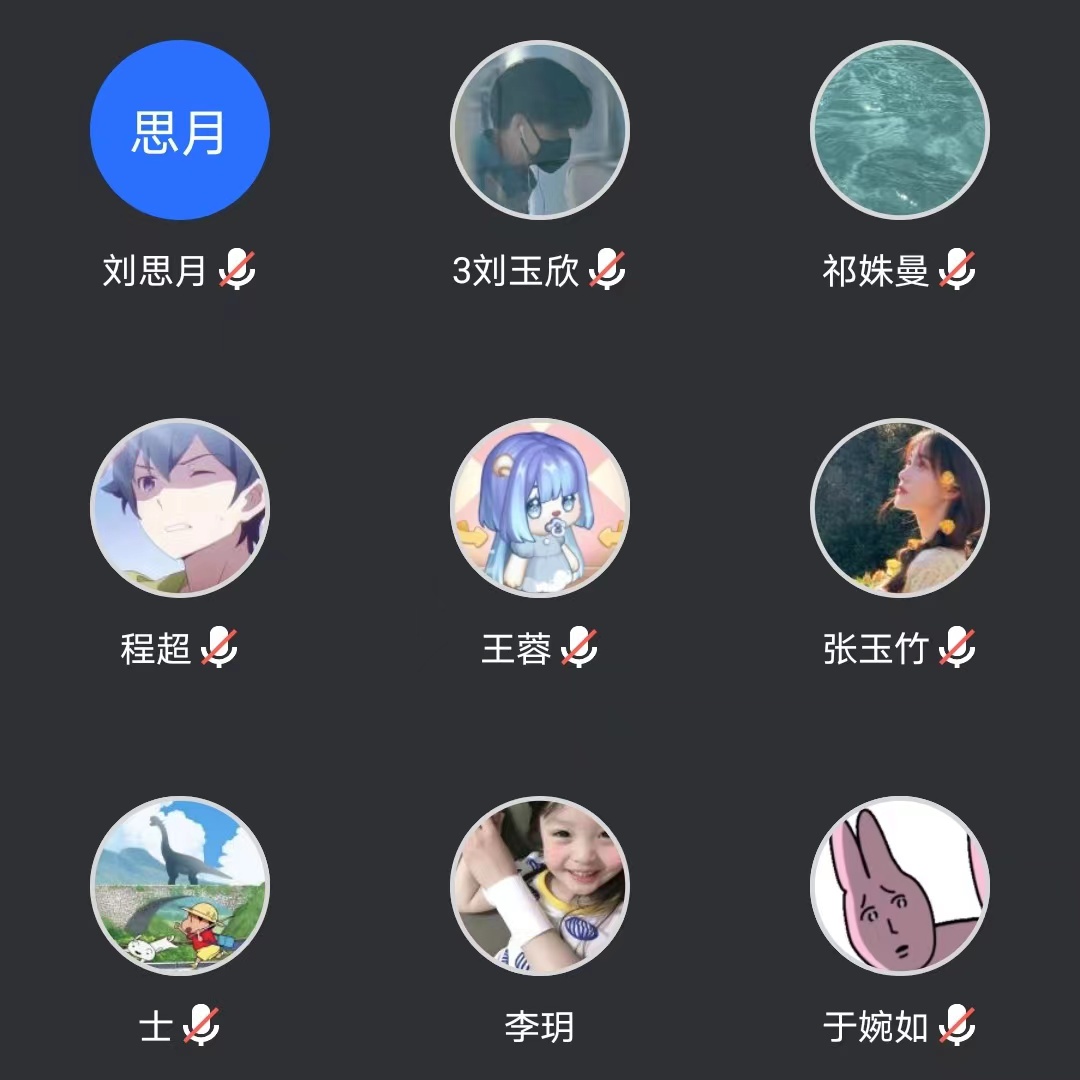Open 程超's participant avatar

tap(180, 508)
